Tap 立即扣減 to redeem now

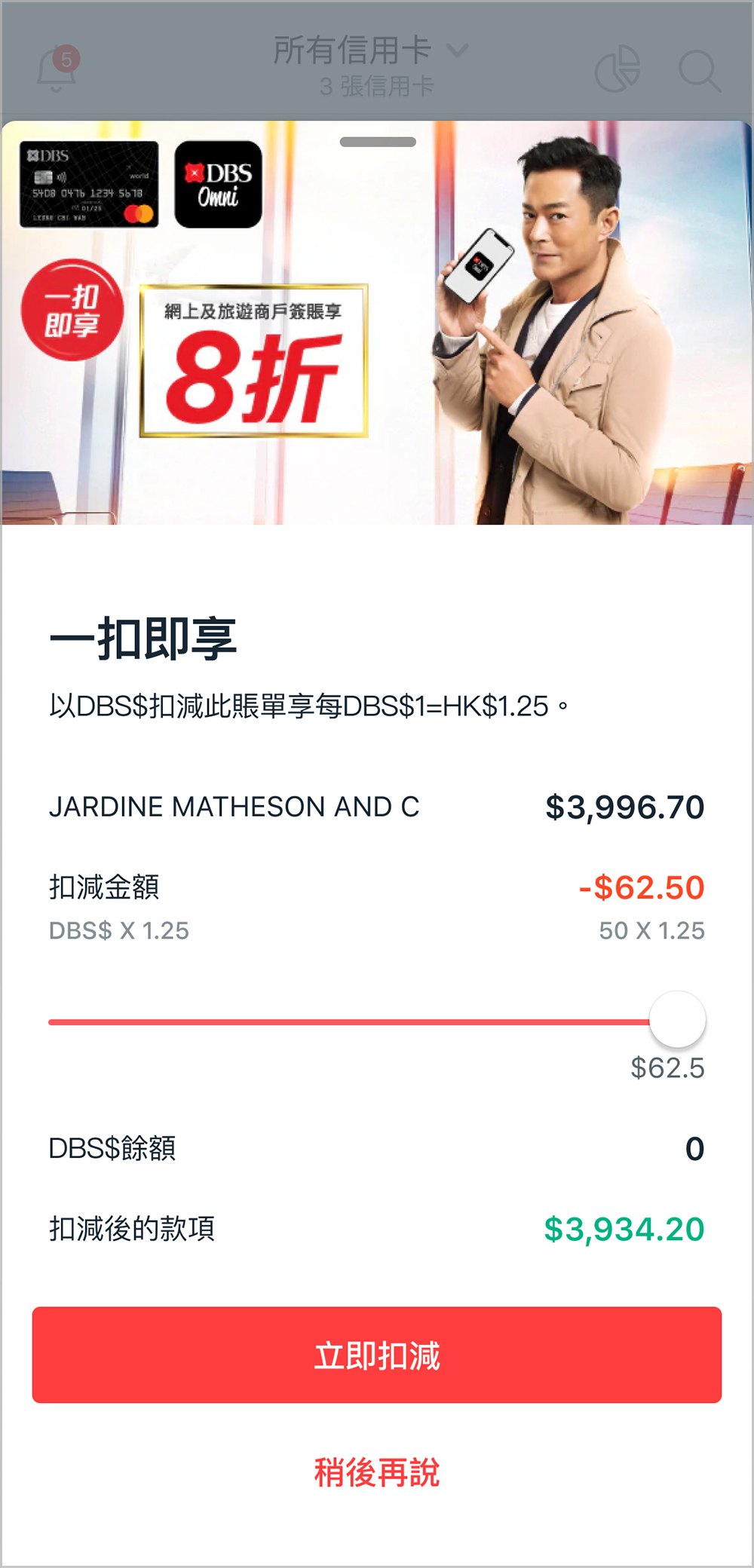377,1355
